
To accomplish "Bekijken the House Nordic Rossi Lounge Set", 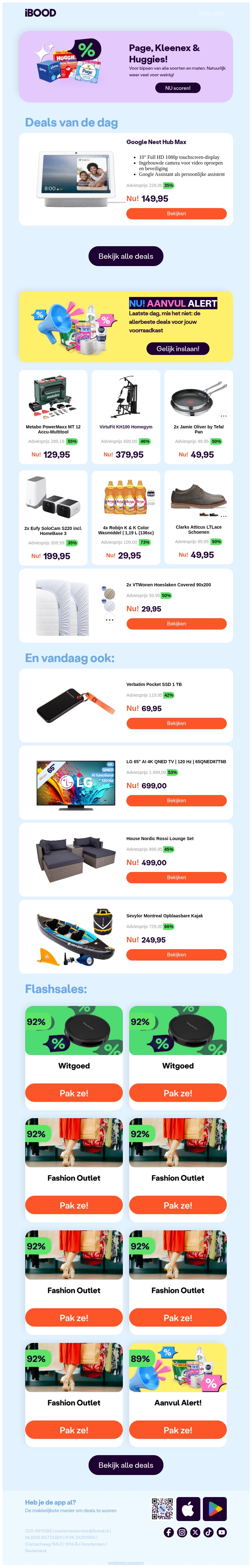I will point(176,877).
